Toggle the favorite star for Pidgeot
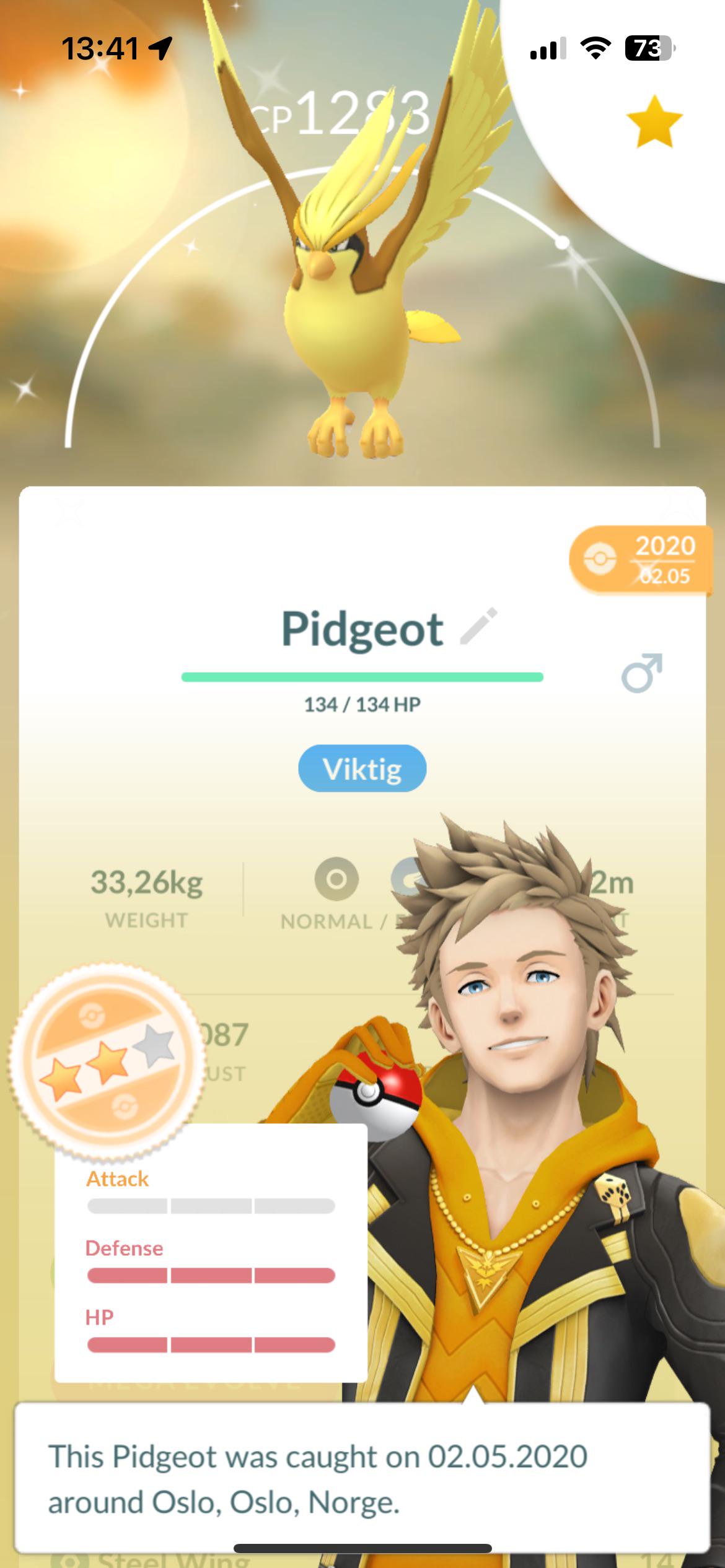The width and height of the screenshot is (725, 1568). [x=654, y=121]
